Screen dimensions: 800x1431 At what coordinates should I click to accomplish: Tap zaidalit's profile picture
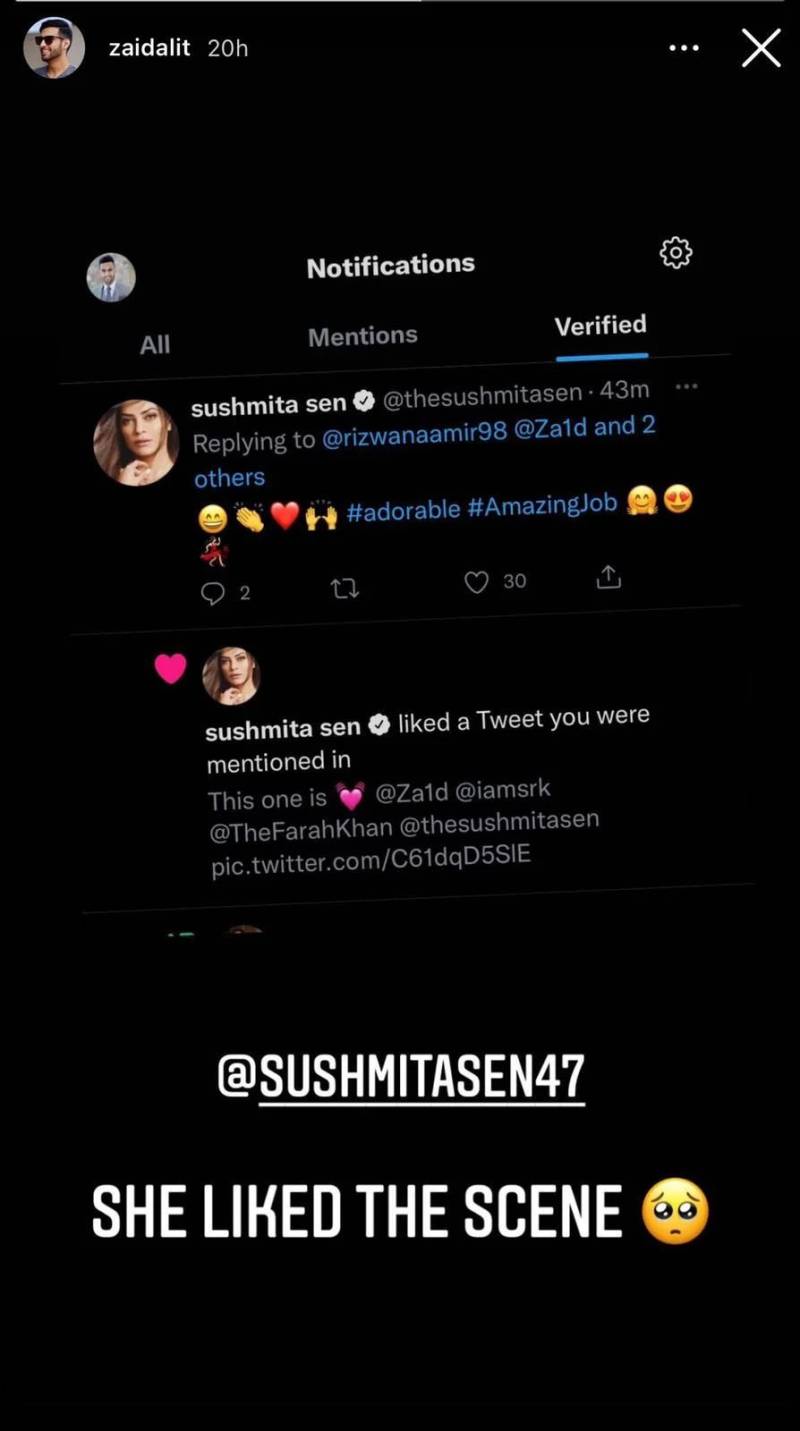pos(54,47)
